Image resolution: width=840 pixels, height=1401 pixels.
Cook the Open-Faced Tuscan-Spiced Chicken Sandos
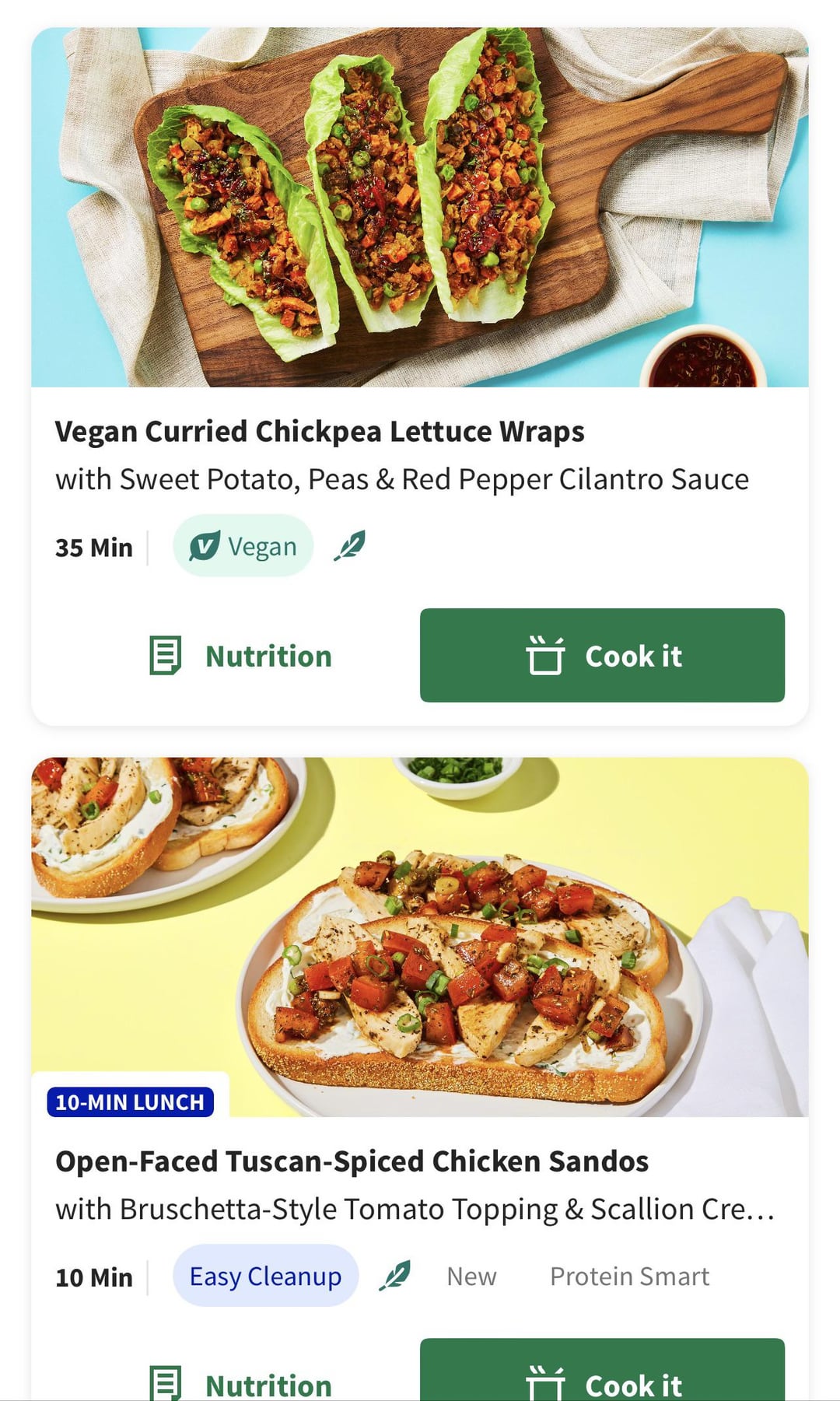pyautogui.click(x=602, y=1378)
